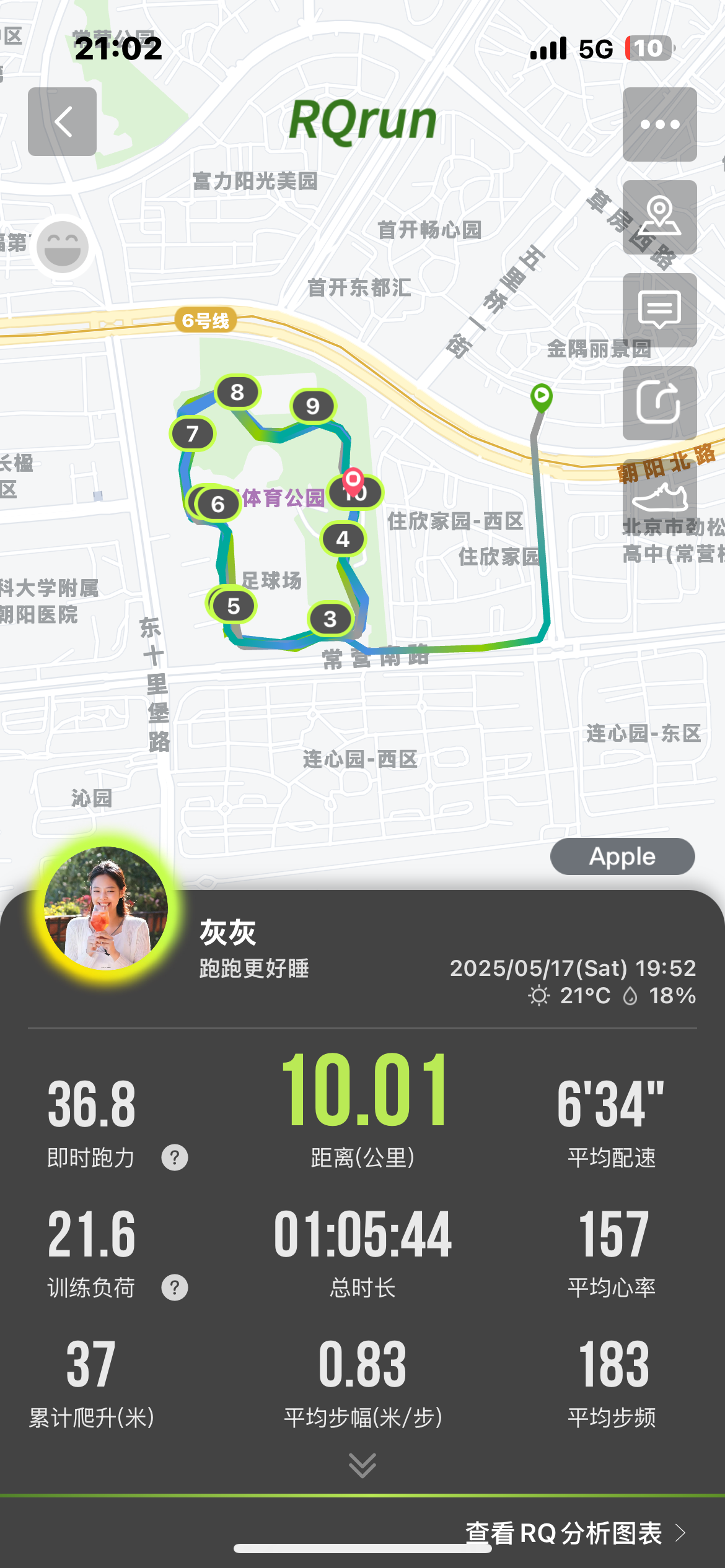Go back using the arrow button
Screen dimensions: 725x1568
62,121
